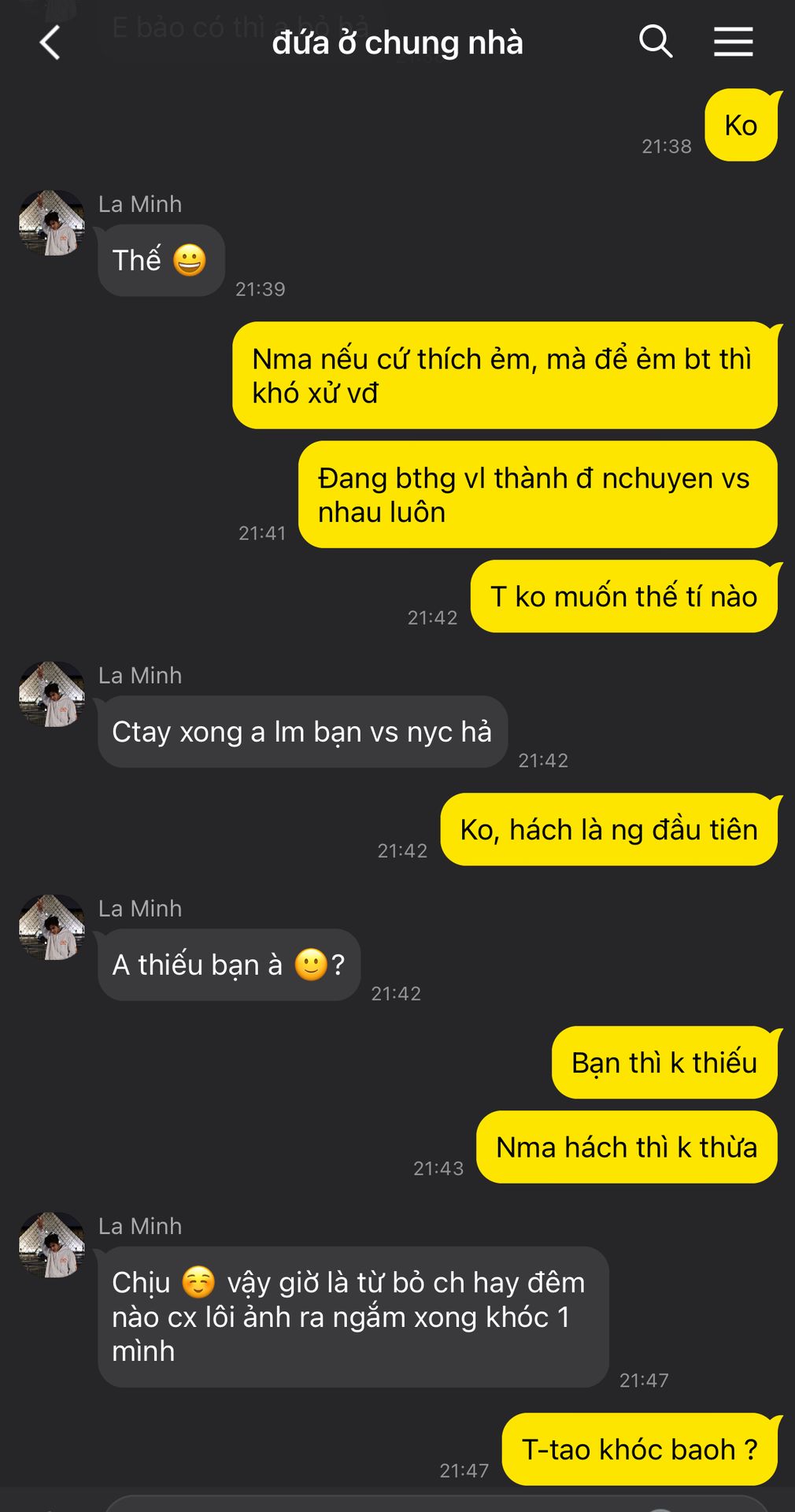Search within this conversation
This screenshot has width=795, height=1512.
pyautogui.click(x=655, y=42)
